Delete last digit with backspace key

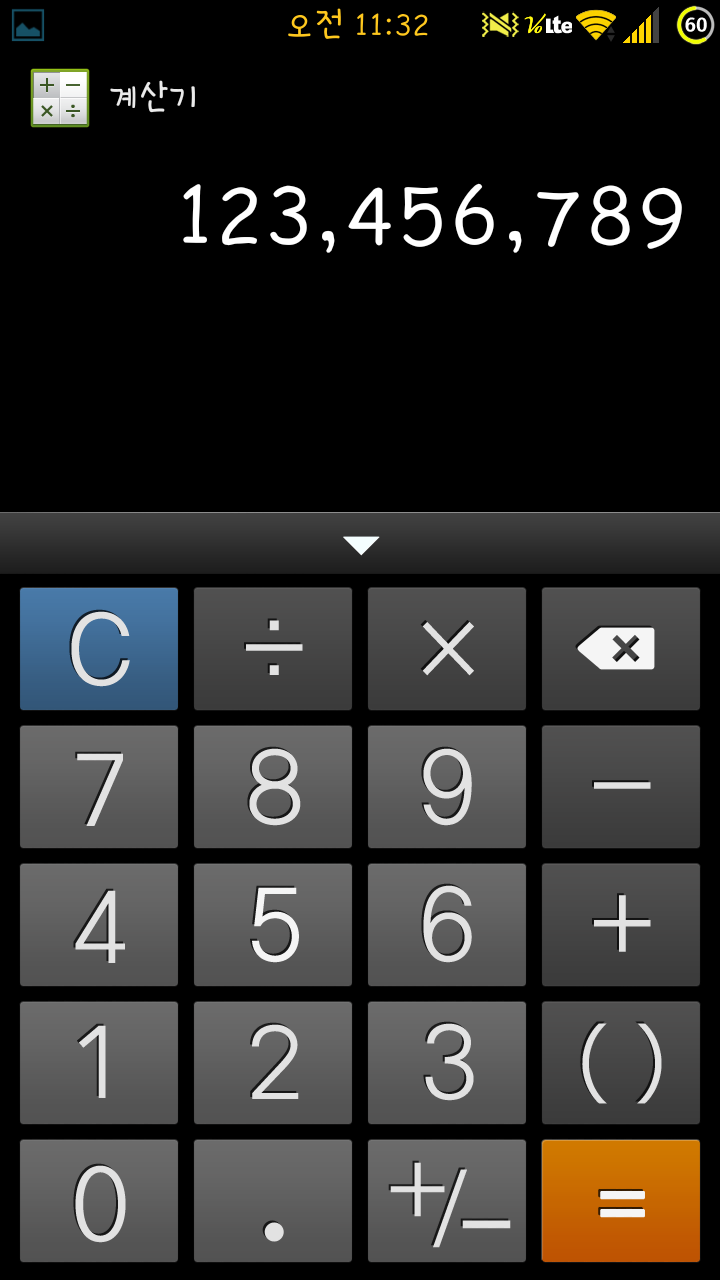click(621, 648)
